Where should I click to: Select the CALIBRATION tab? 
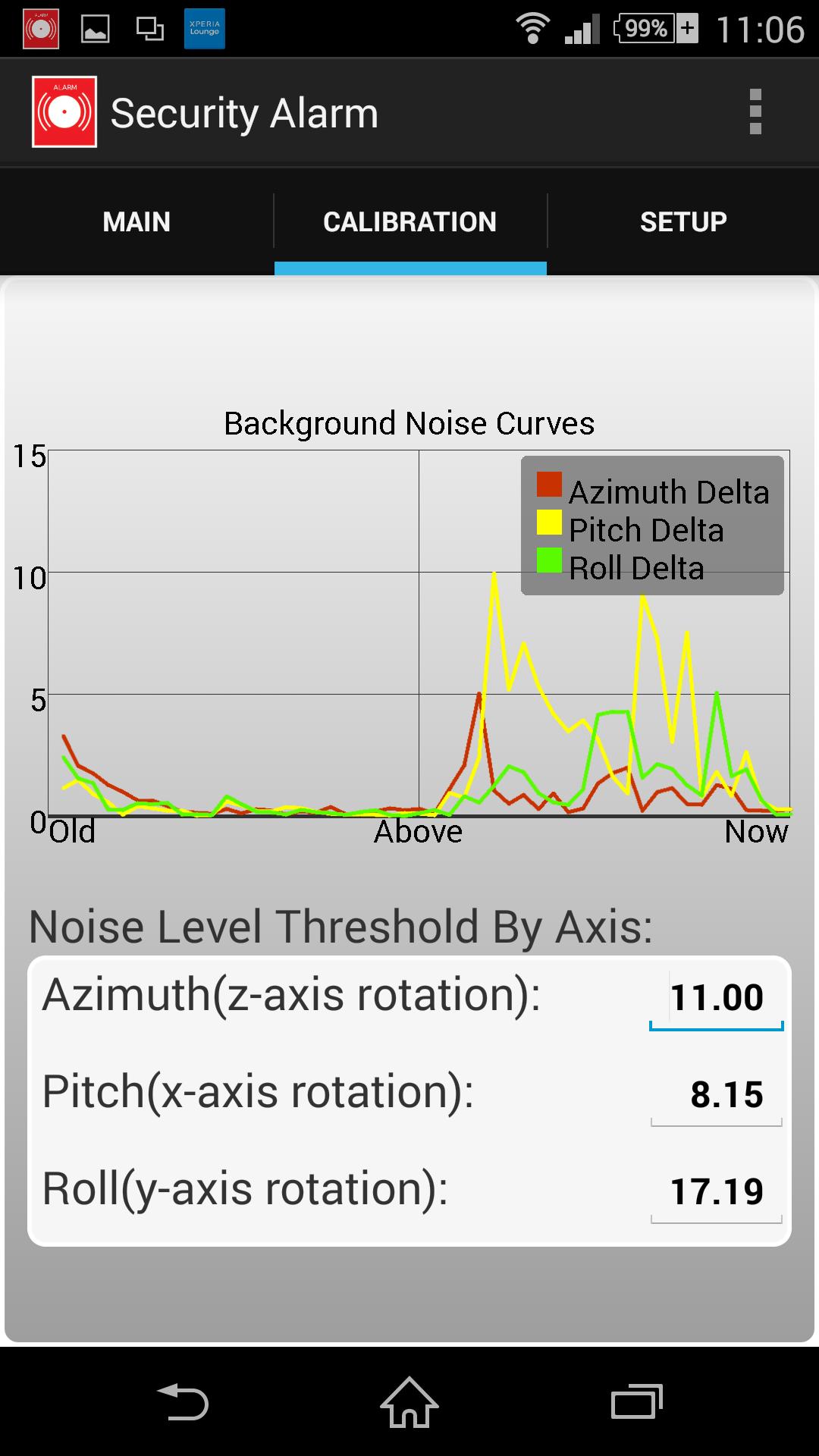point(409,221)
